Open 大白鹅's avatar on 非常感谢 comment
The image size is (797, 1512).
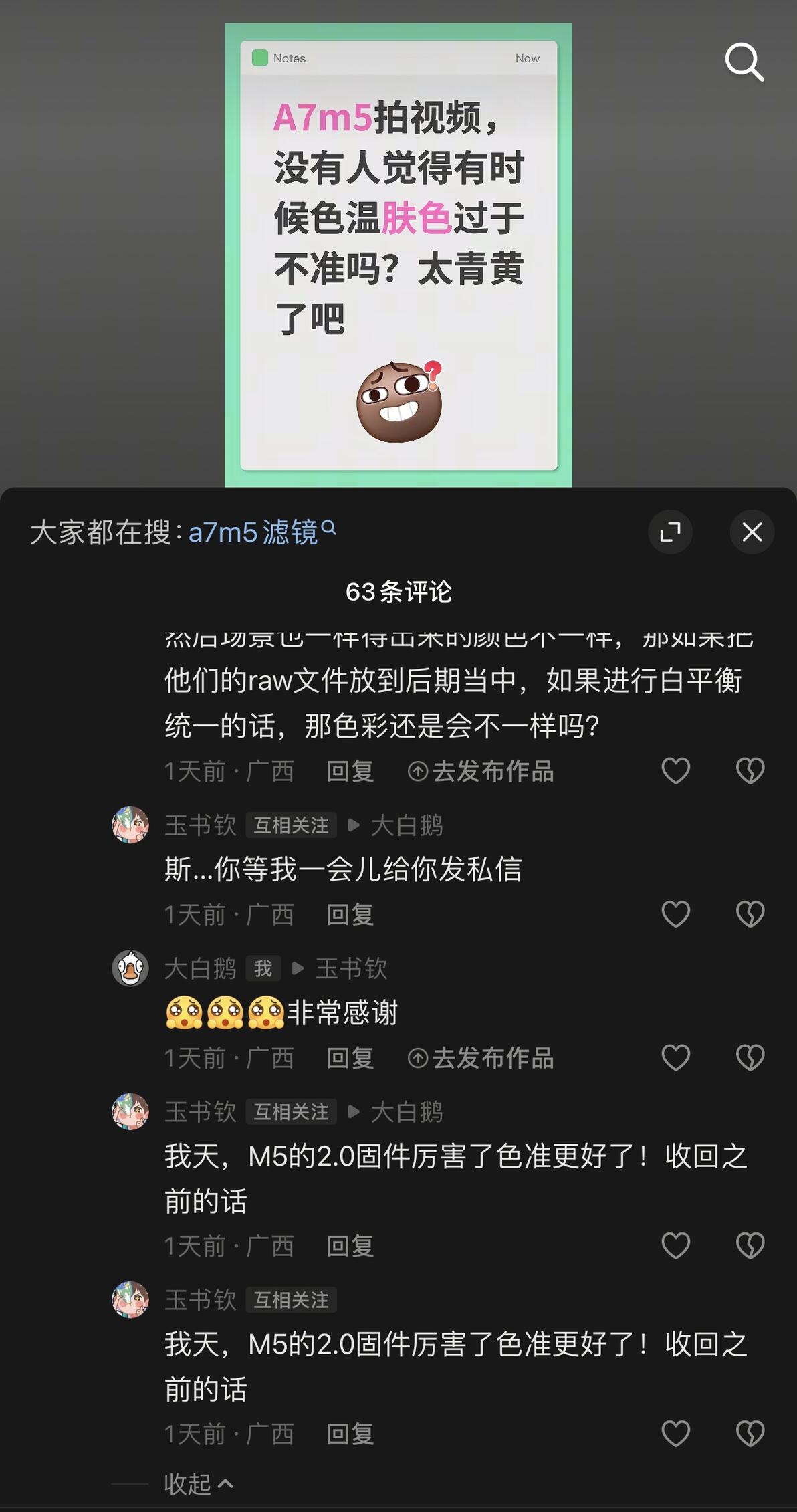click(x=130, y=968)
